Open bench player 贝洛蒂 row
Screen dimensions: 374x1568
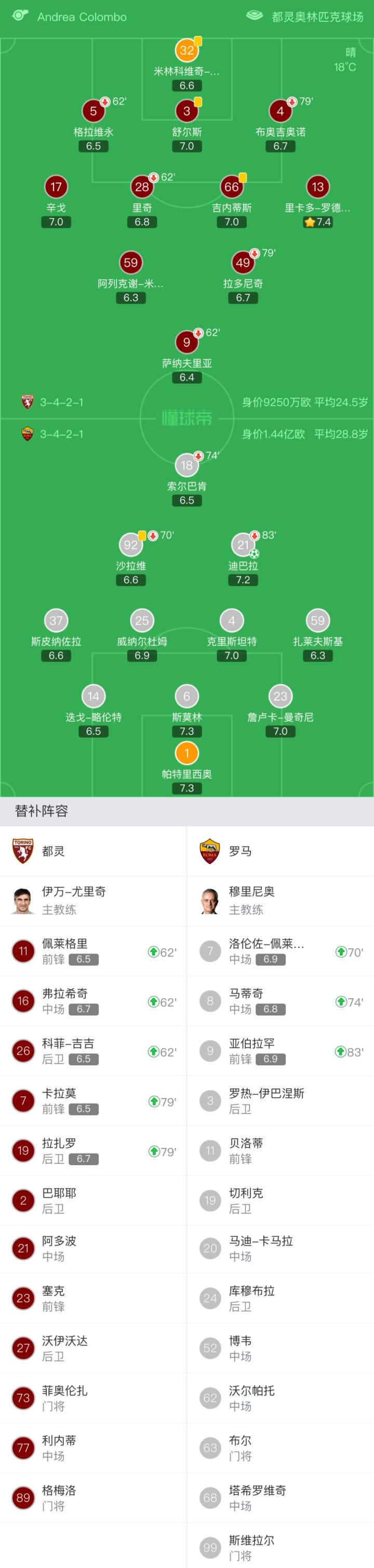pyautogui.click(x=280, y=1151)
